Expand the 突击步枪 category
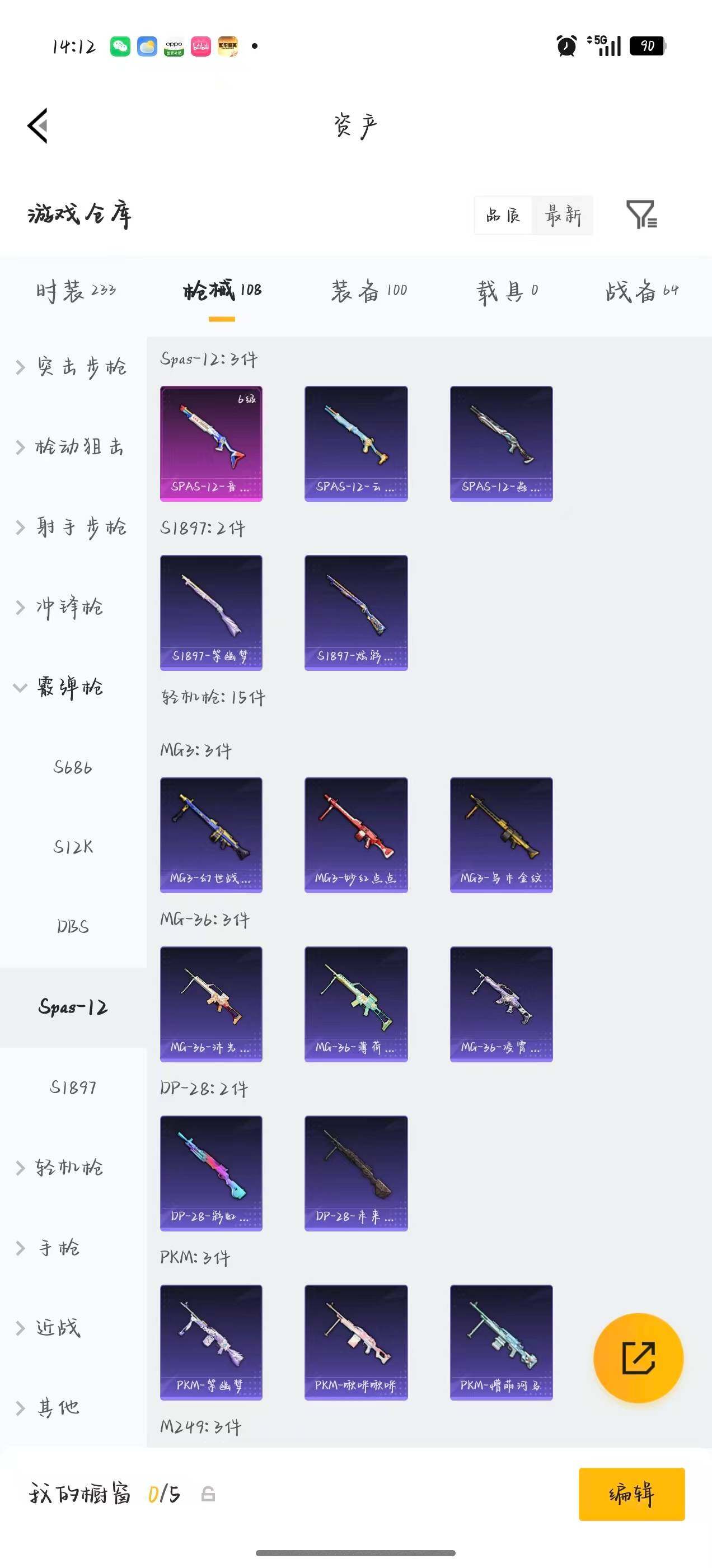 click(73, 366)
